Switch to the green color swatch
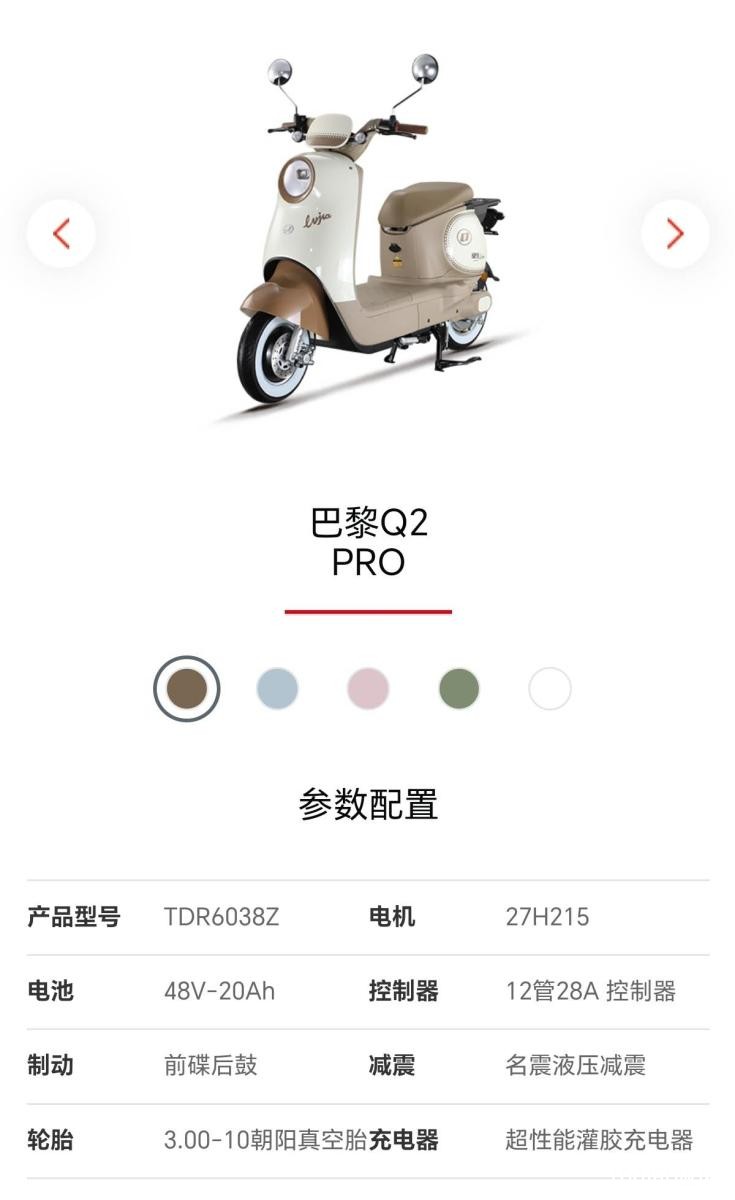 point(459,689)
